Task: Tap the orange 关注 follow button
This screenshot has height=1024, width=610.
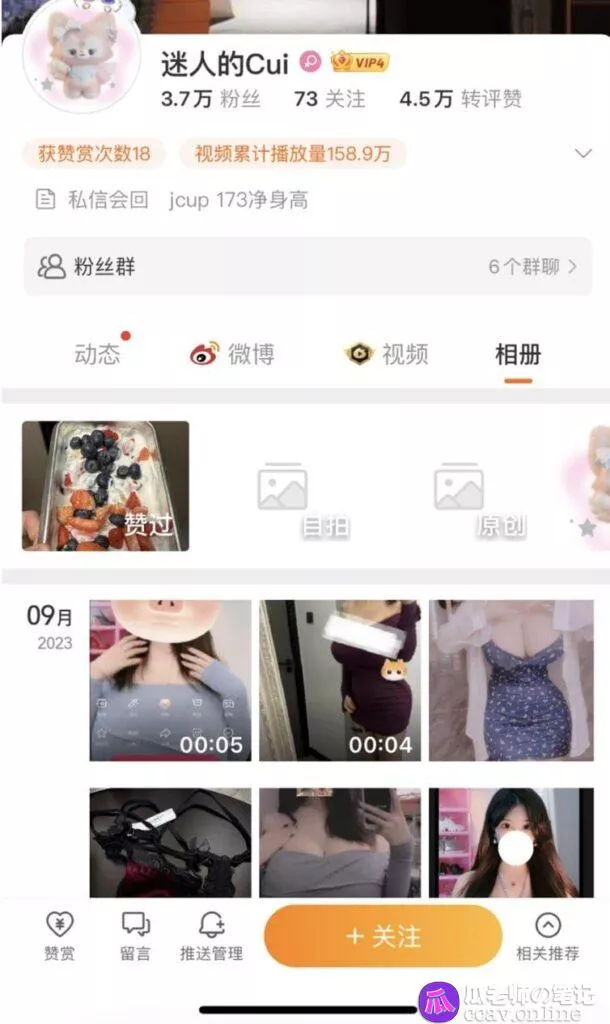Action: tap(382, 936)
